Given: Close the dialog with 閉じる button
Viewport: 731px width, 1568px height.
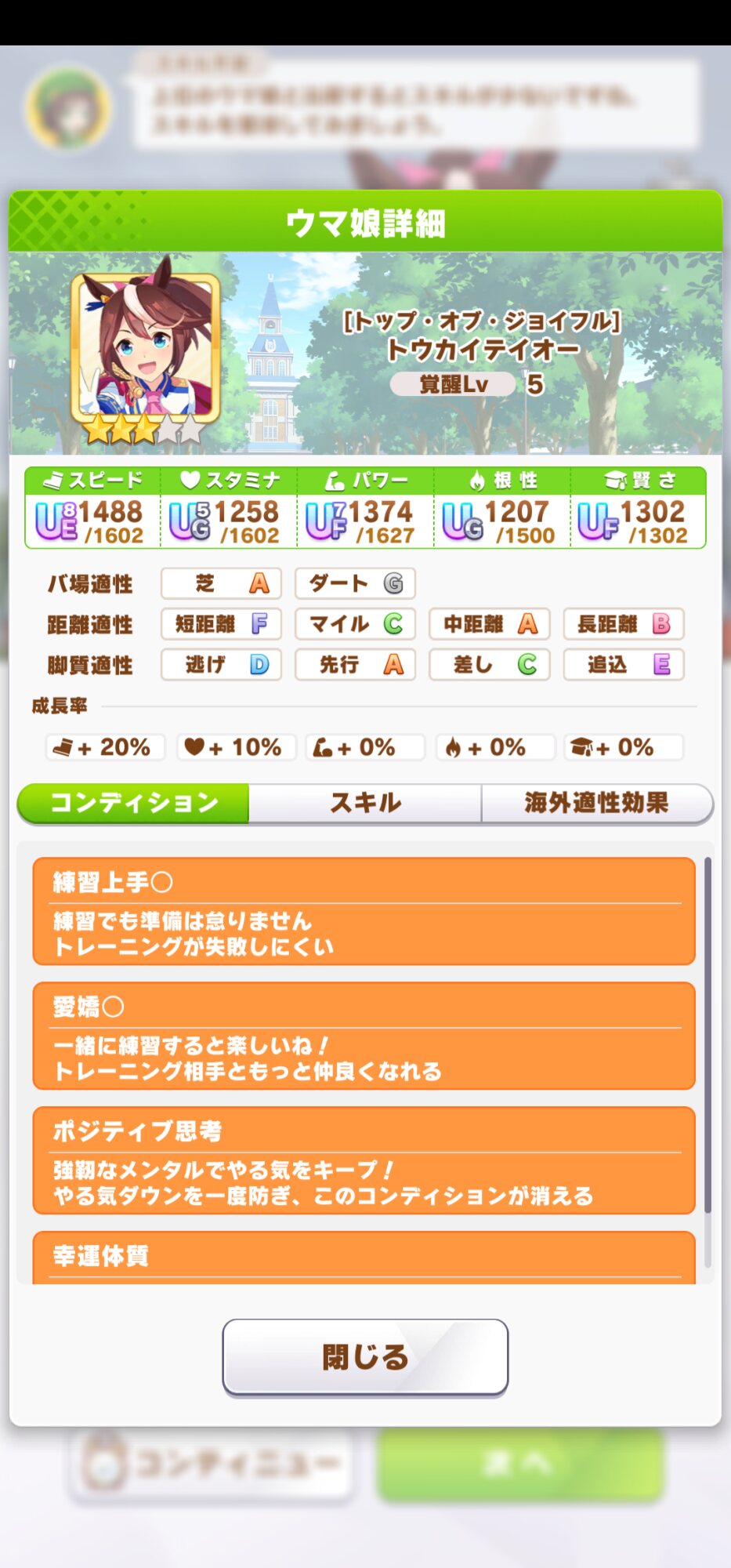Looking at the screenshot, I should (x=365, y=1356).
